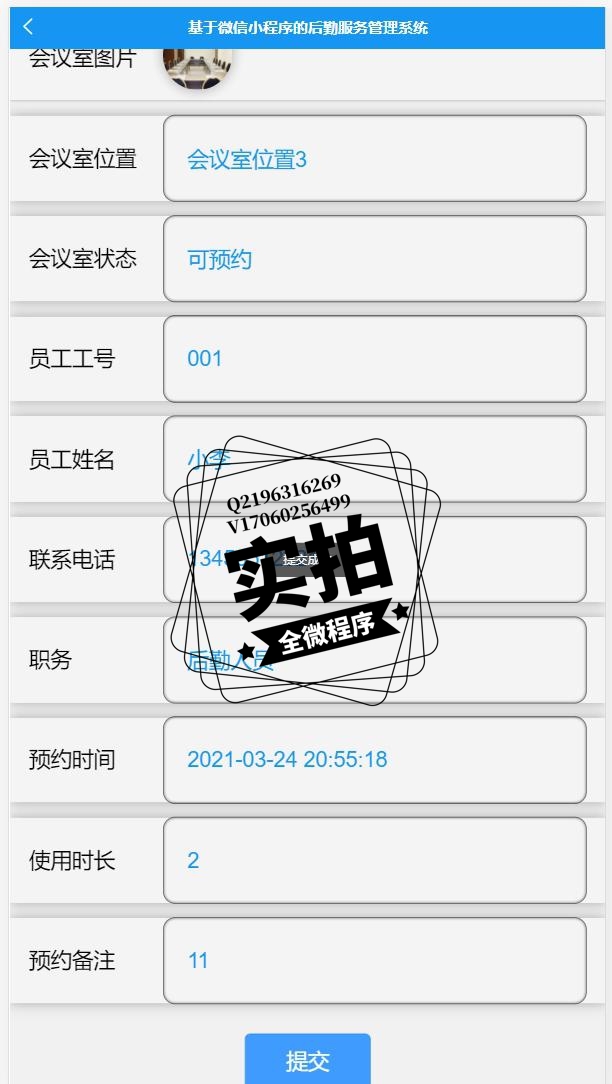
Task: Tap the 会议室位置 input field
Action: coord(374,159)
